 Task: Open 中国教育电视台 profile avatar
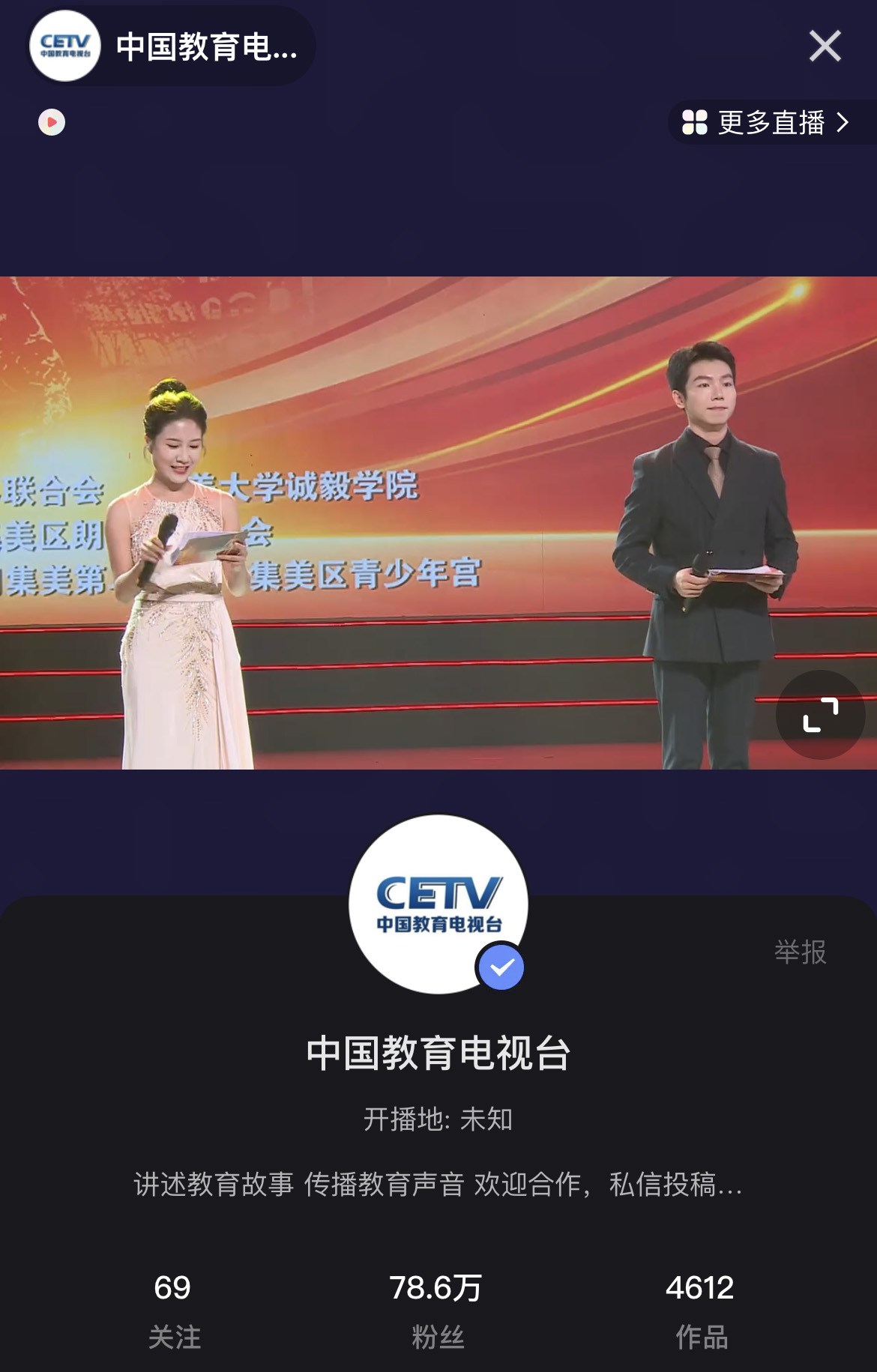point(438,904)
